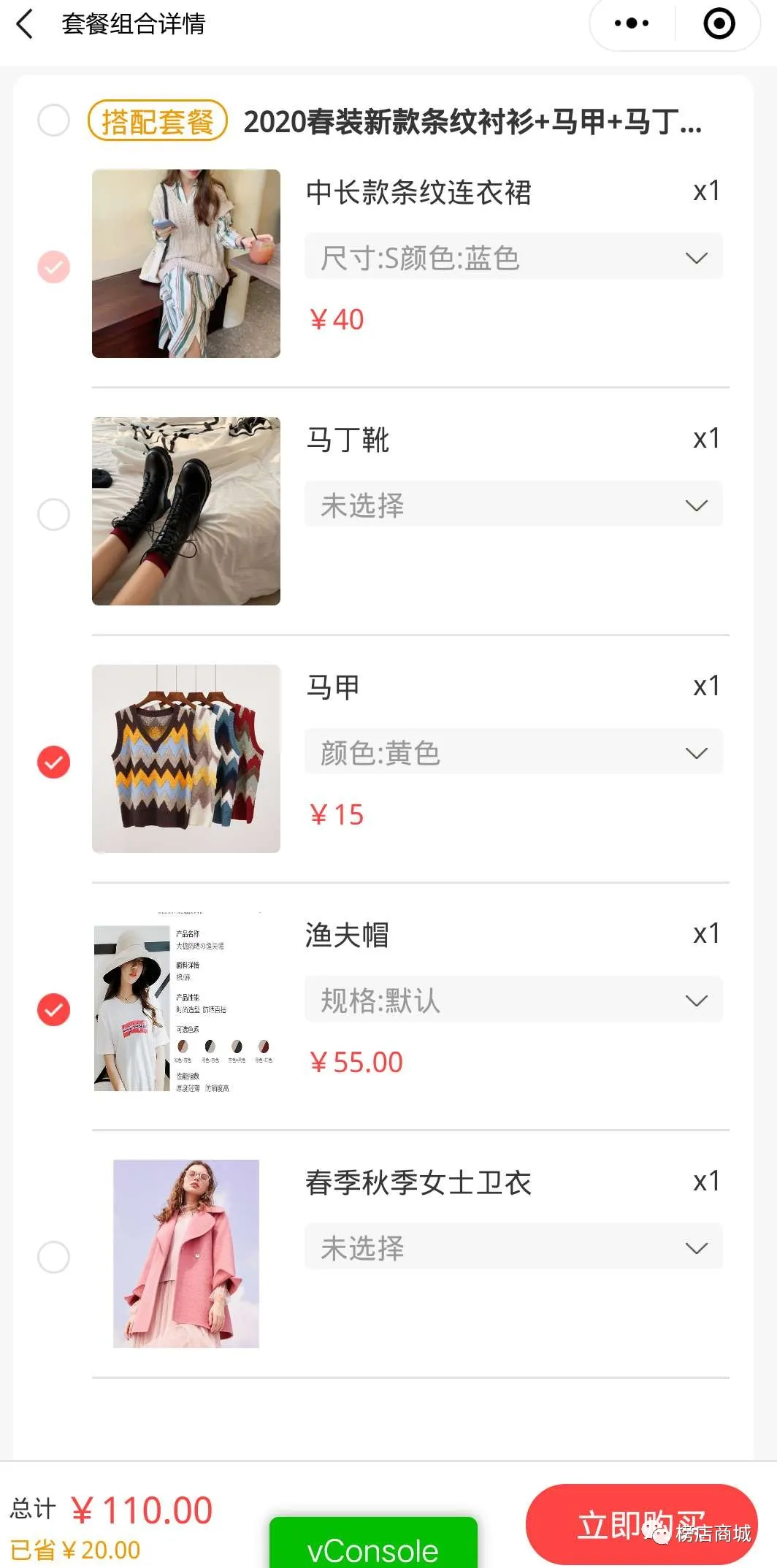Uncheck the 中长款条纹连衣裙 item
This screenshot has height=1568, width=777.
point(53,267)
